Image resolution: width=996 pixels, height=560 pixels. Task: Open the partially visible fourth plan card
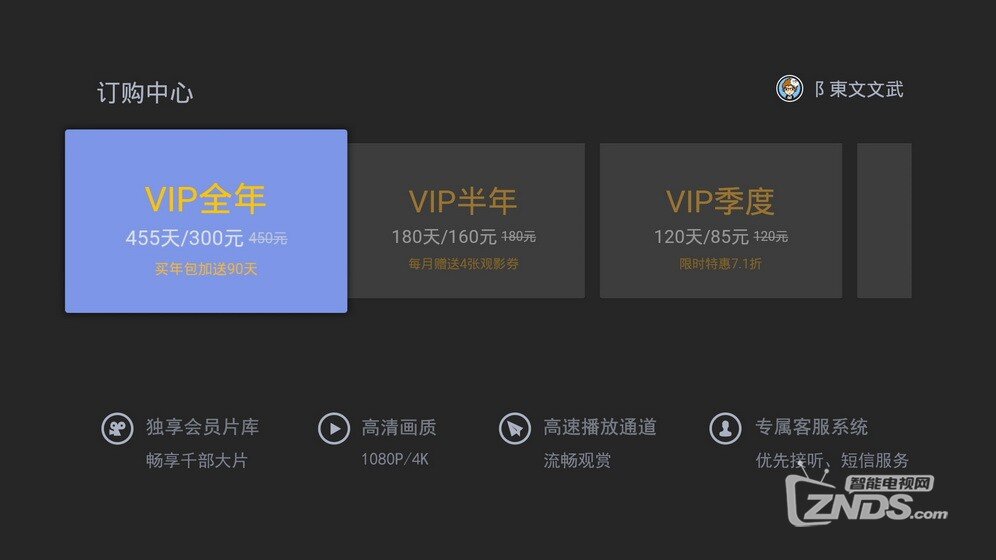(x=884, y=221)
